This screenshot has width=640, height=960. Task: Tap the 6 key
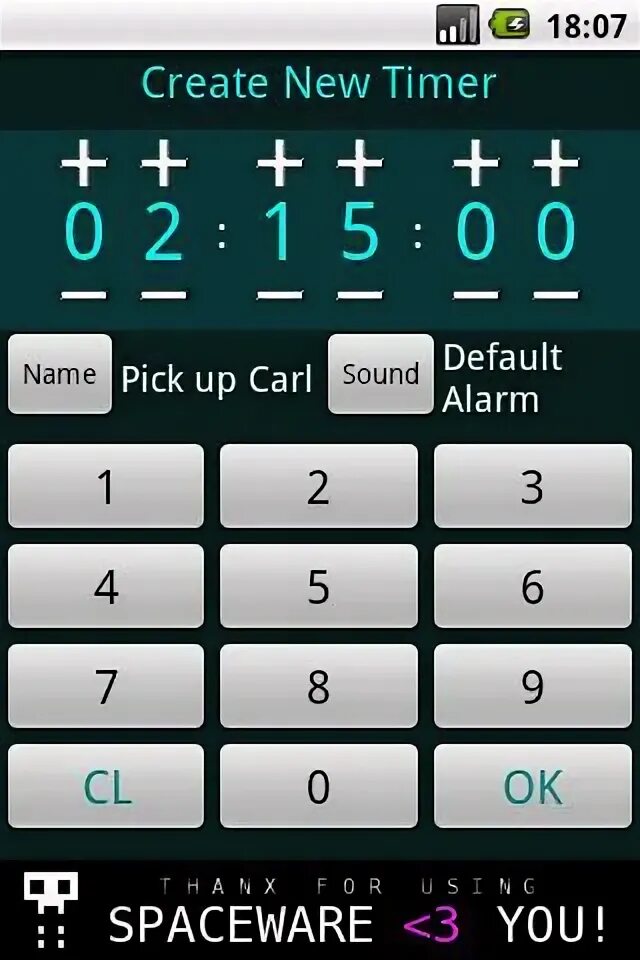532,587
